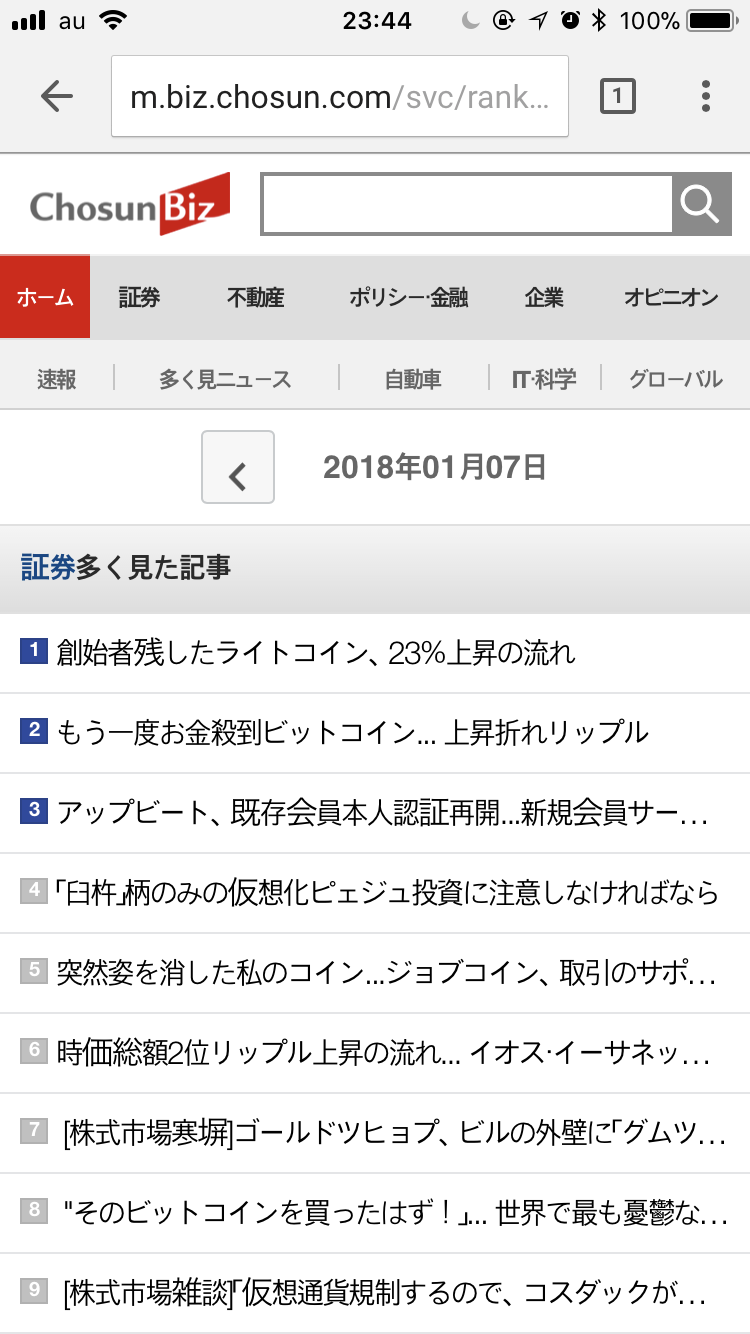Image resolution: width=750 pixels, height=1334 pixels.
Task: Open the ポリシー·金融 tab
Action: (409, 297)
